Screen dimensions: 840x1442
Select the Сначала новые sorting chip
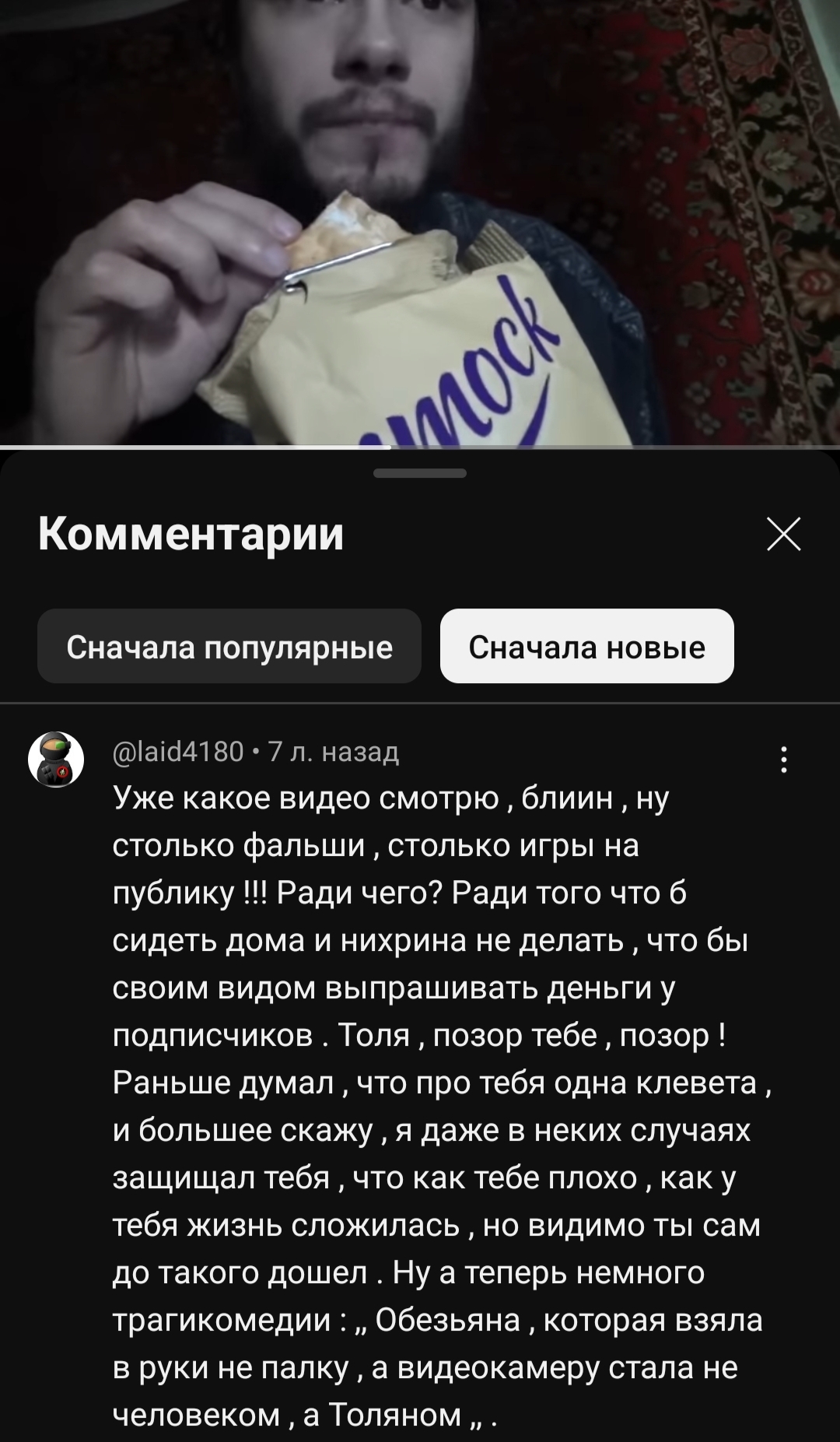[586, 647]
